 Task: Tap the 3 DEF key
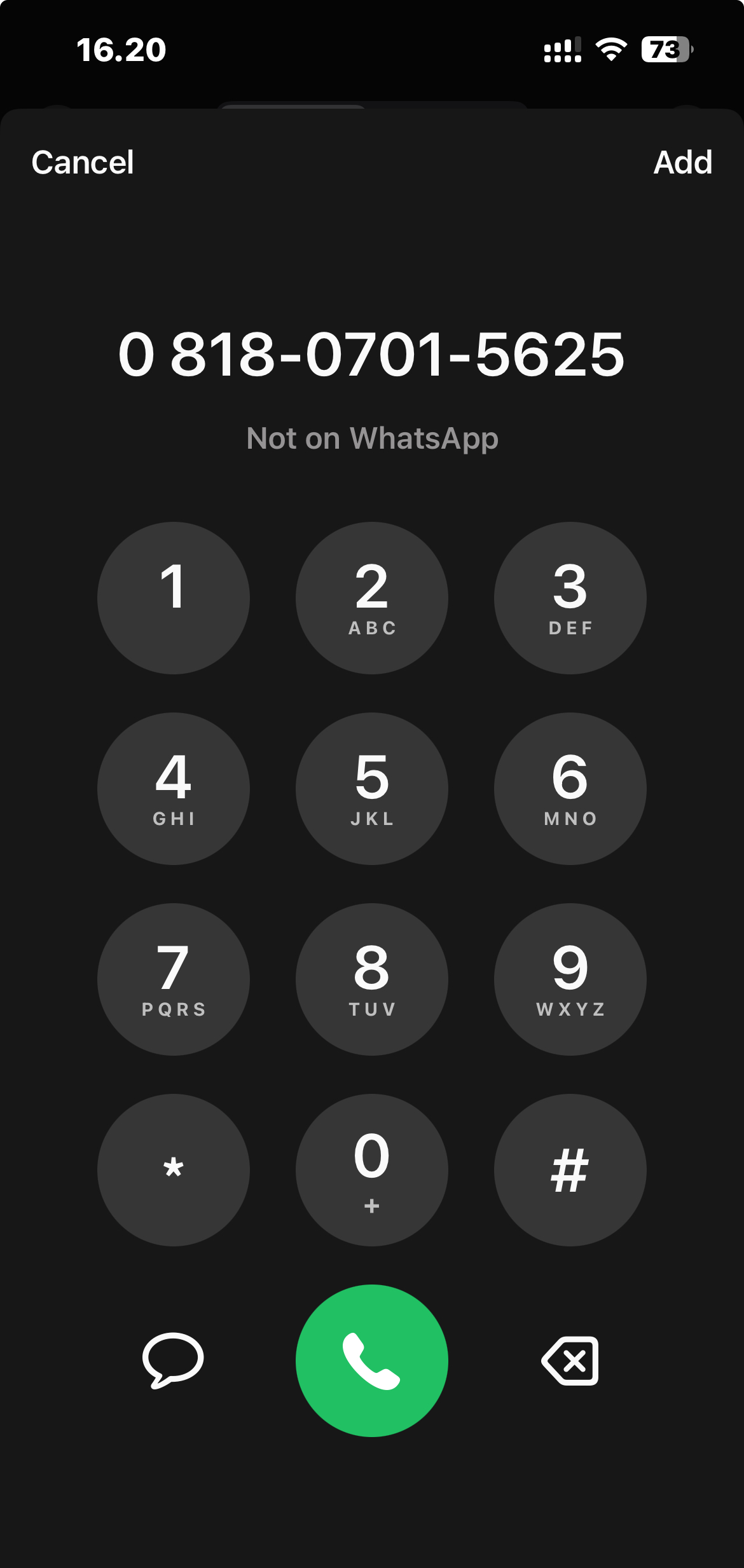pyautogui.click(x=570, y=598)
